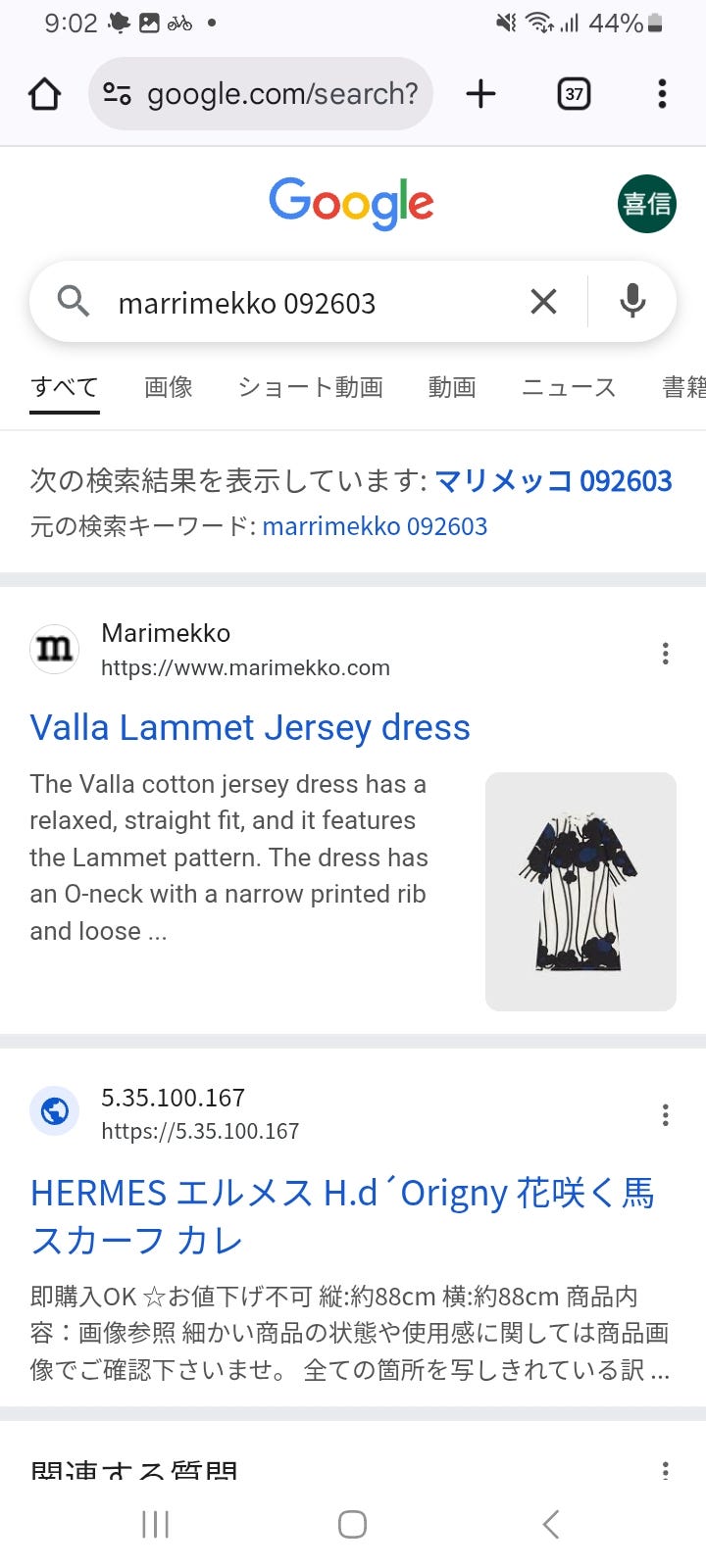Search the original keyword marrimekko 092603
706x1568 pixels.
(x=375, y=526)
